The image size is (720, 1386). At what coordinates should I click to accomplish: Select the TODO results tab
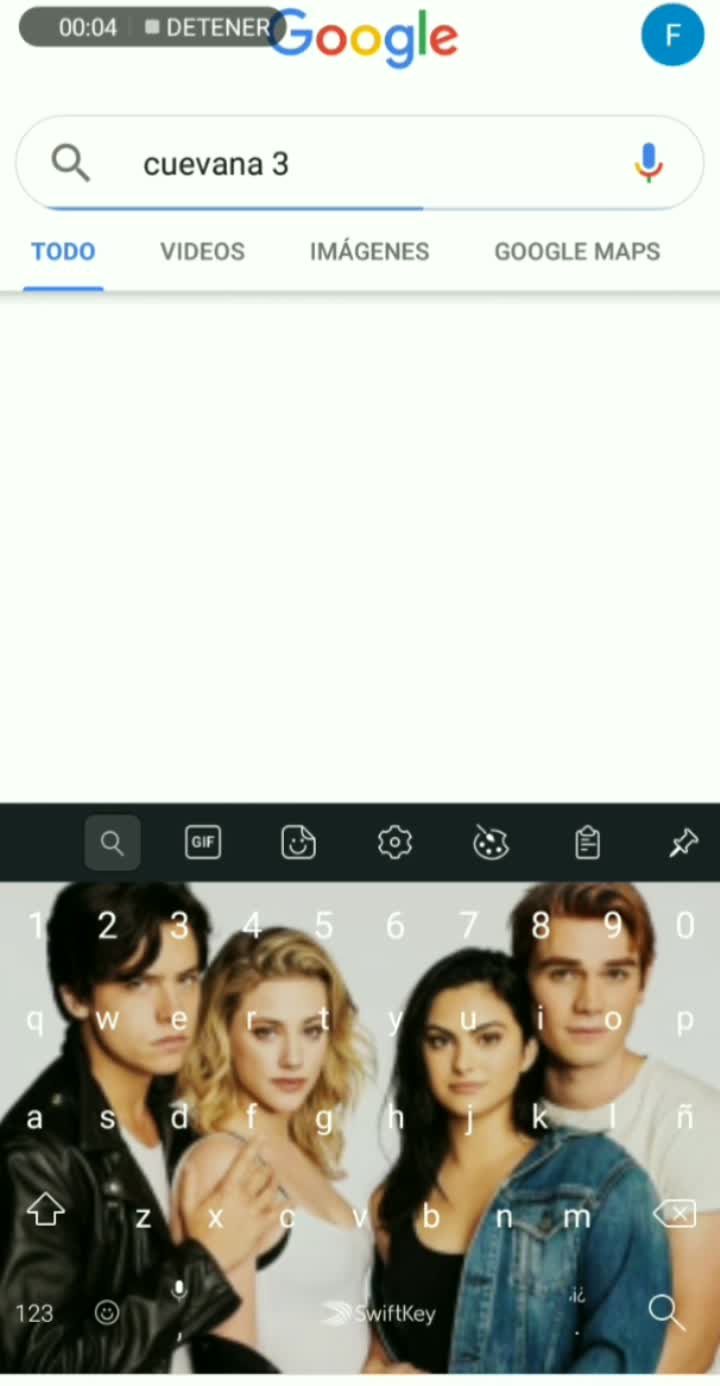63,251
